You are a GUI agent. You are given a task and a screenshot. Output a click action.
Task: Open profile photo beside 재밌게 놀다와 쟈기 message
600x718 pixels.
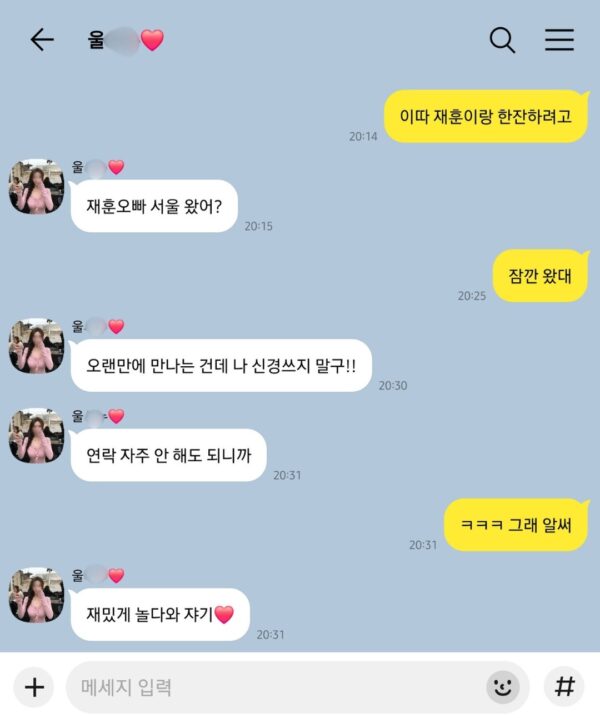tap(36, 595)
